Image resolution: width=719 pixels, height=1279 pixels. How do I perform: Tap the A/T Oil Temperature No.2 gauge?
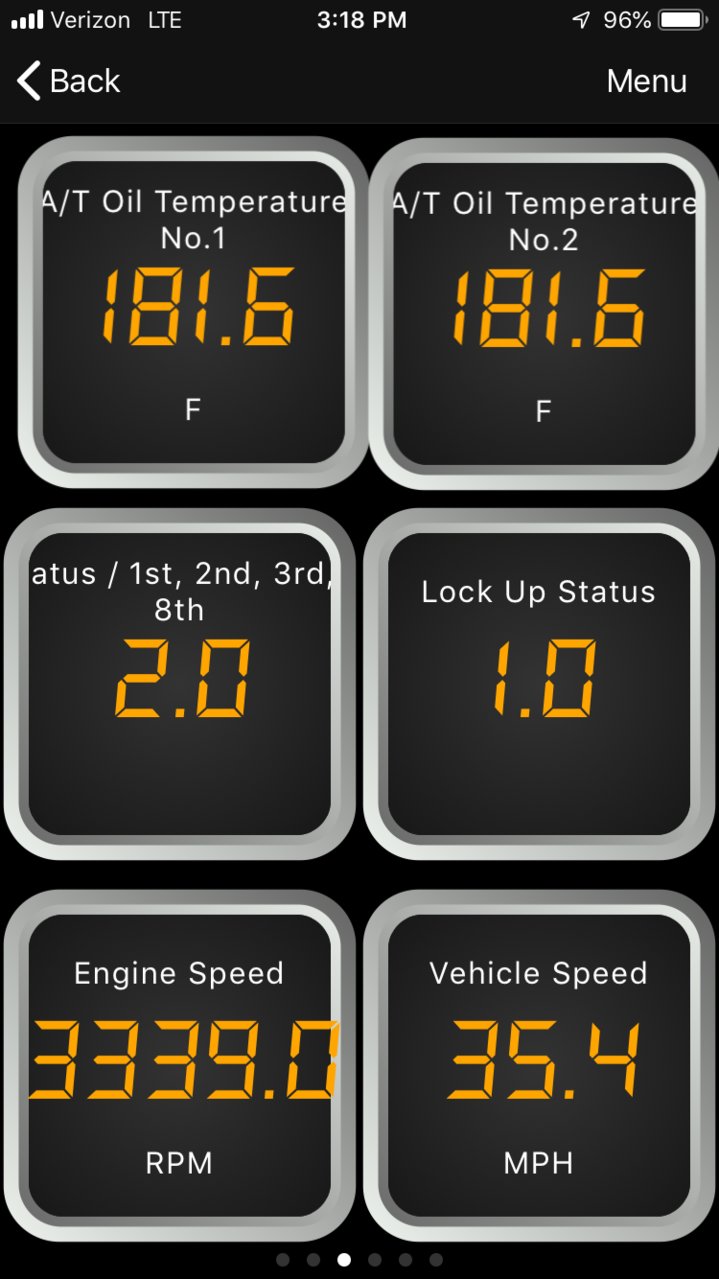click(543, 312)
